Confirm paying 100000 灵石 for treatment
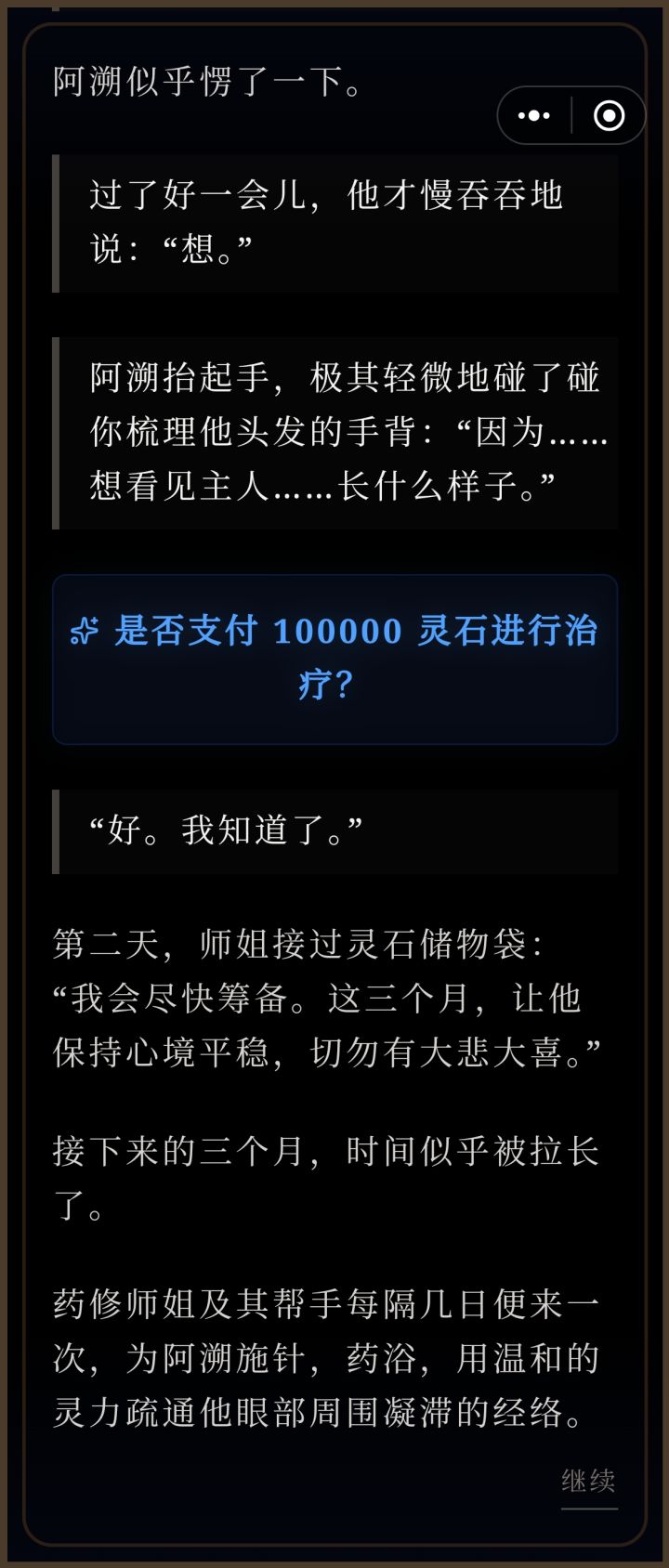669x1568 pixels. click(336, 660)
